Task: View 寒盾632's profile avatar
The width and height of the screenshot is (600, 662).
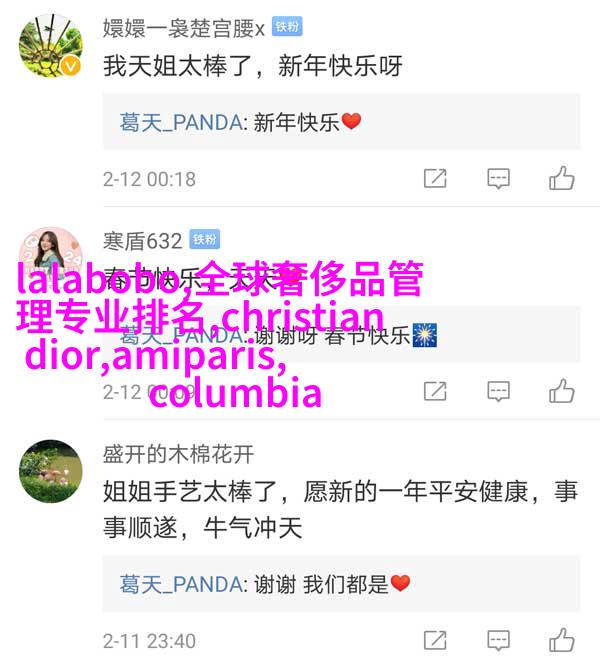Action: (x=50, y=258)
